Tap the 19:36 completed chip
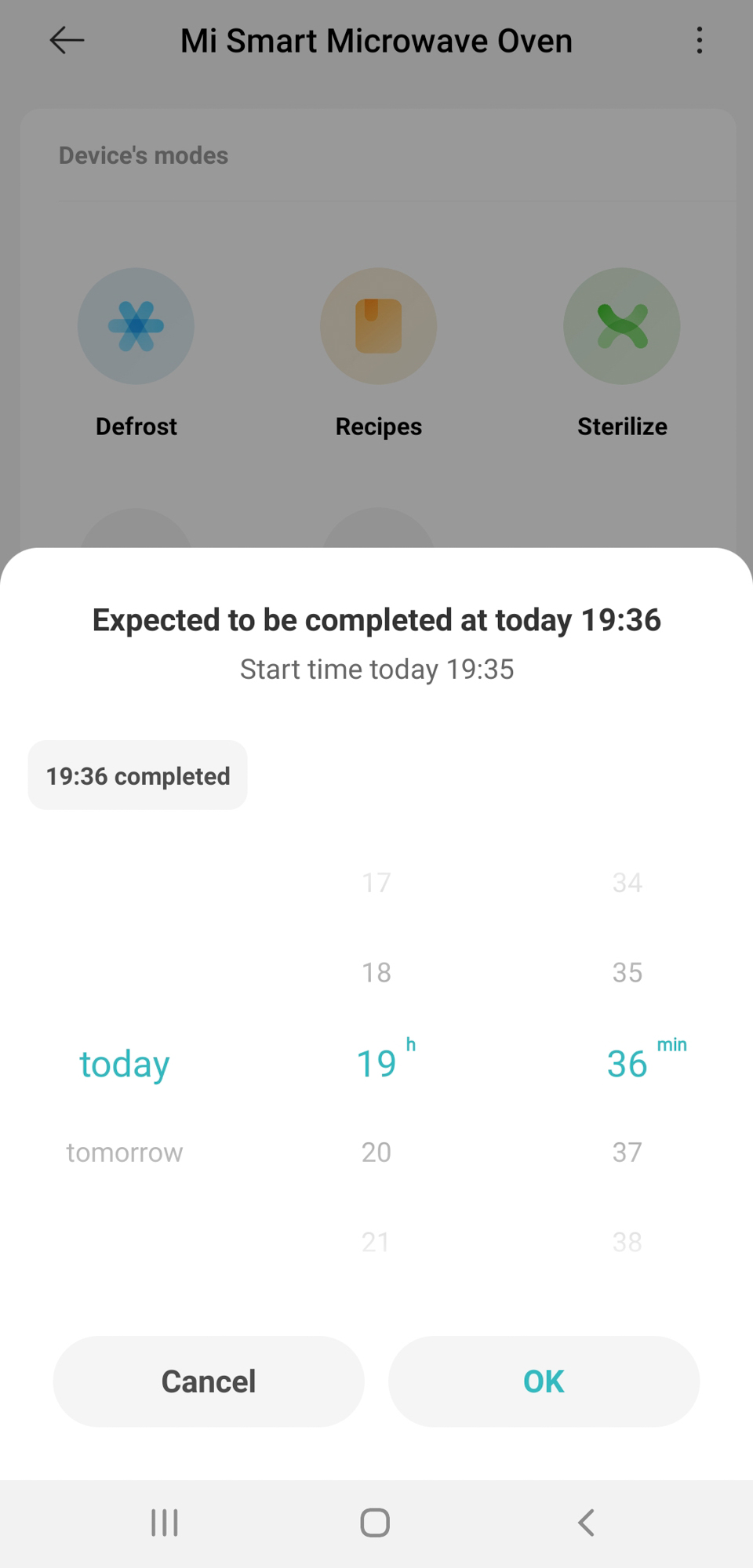The image size is (753, 1568). point(138,775)
